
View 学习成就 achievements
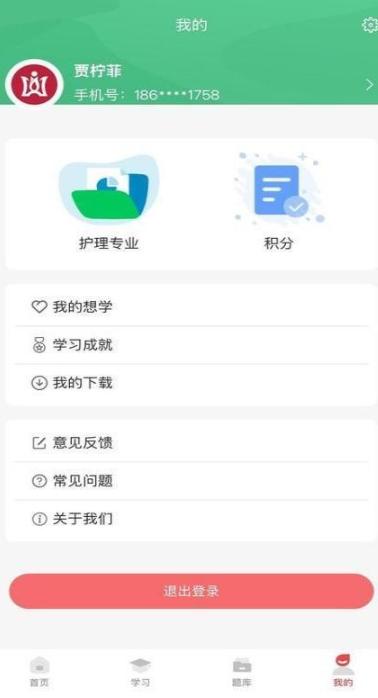click(191, 345)
